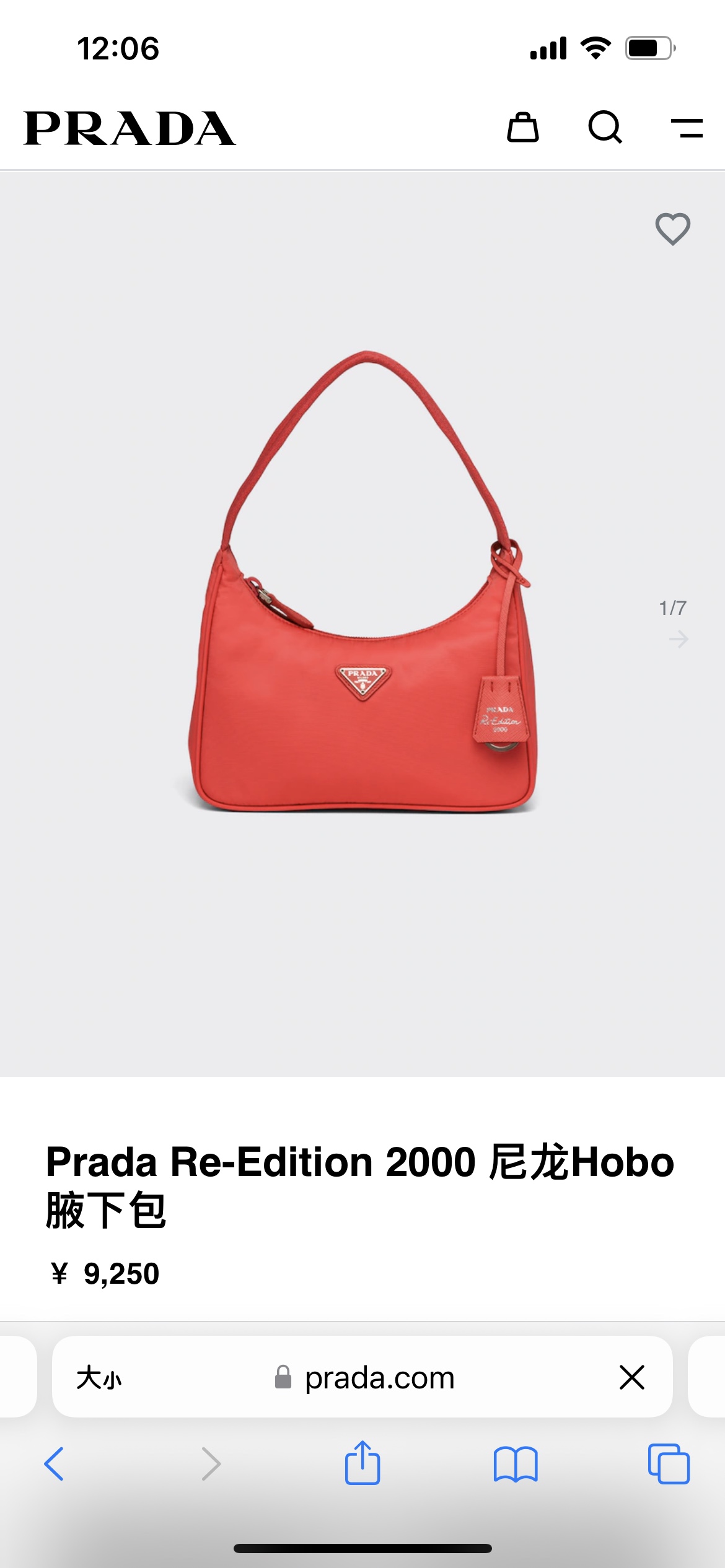
Task: Go to the Prada homepage via the logo
Action: tap(130, 129)
